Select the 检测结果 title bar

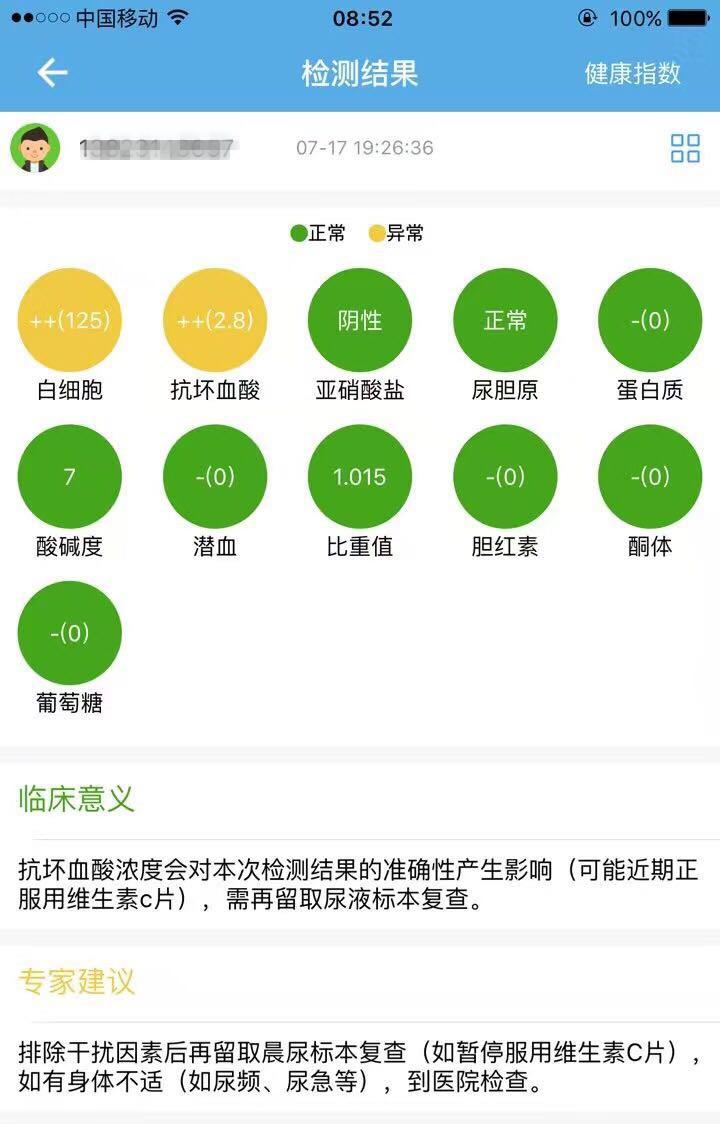pos(360,73)
